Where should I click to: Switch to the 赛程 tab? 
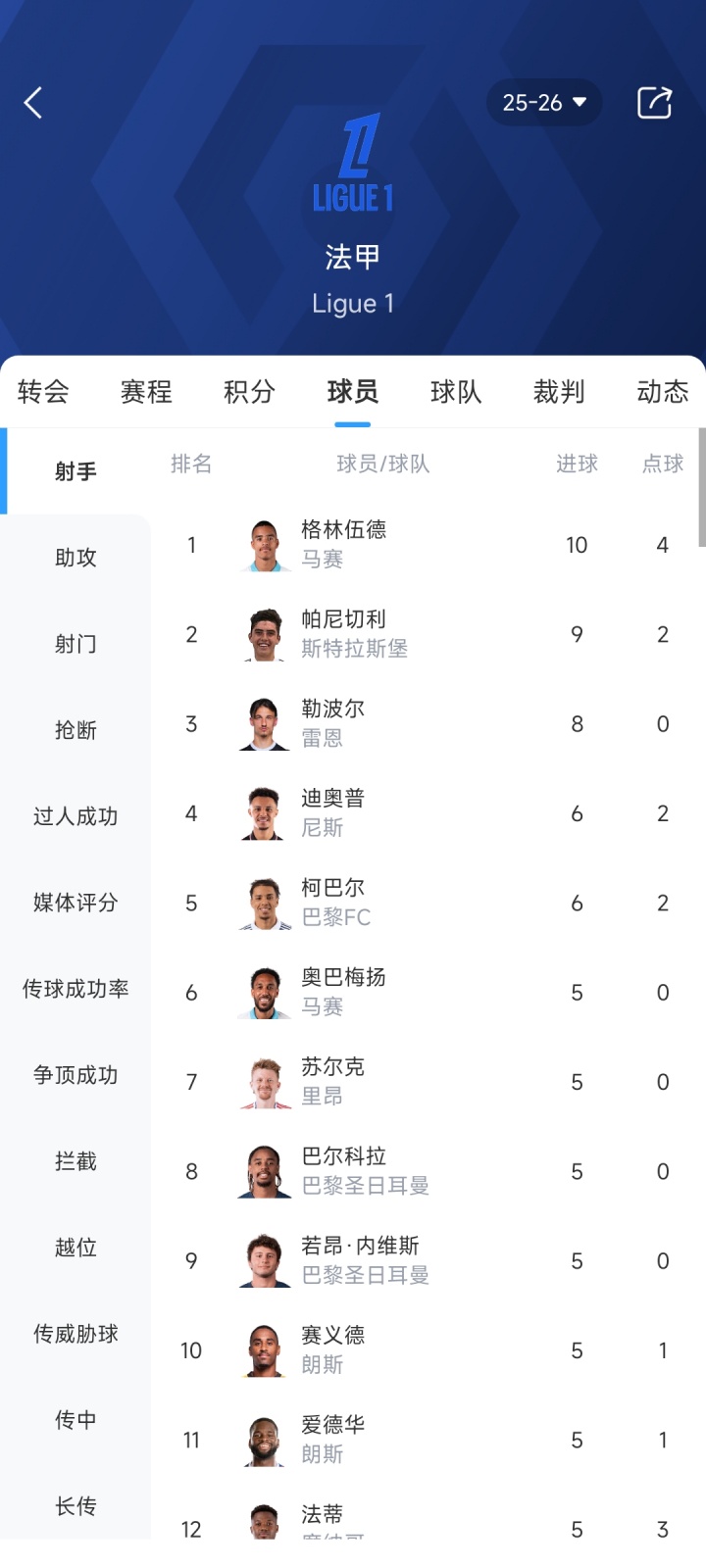[x=146, y=392]
